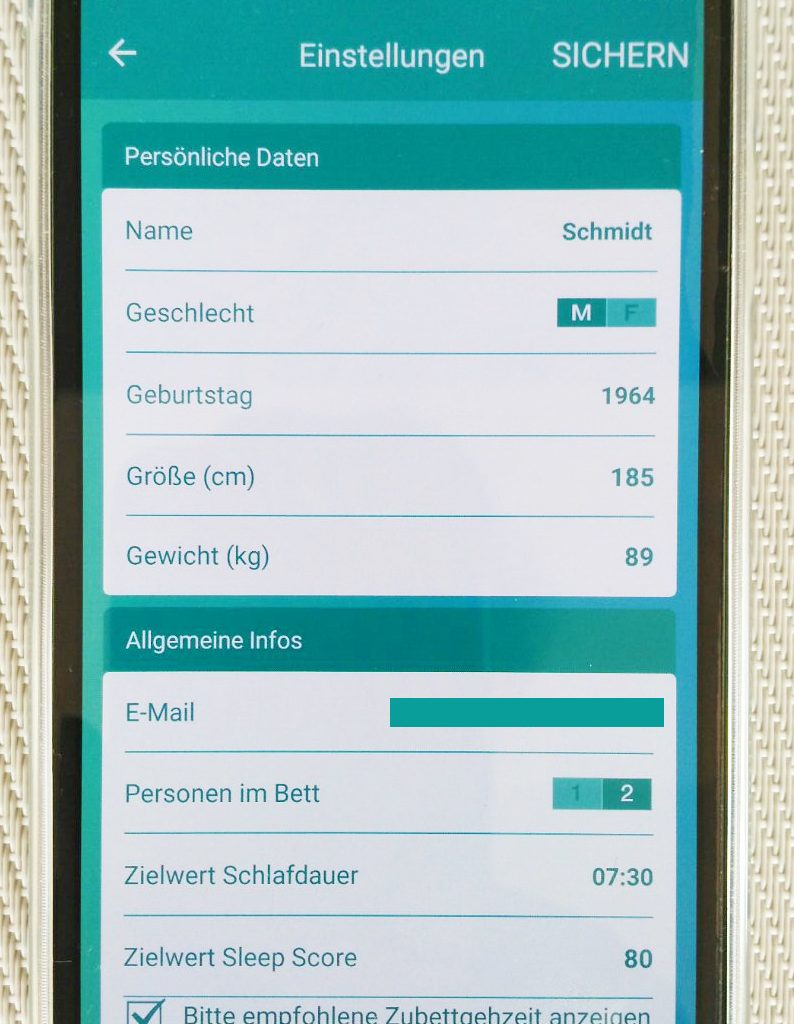Select M for Geschlecht
This screenshot has width=794, height=1024.
[581, 313]
